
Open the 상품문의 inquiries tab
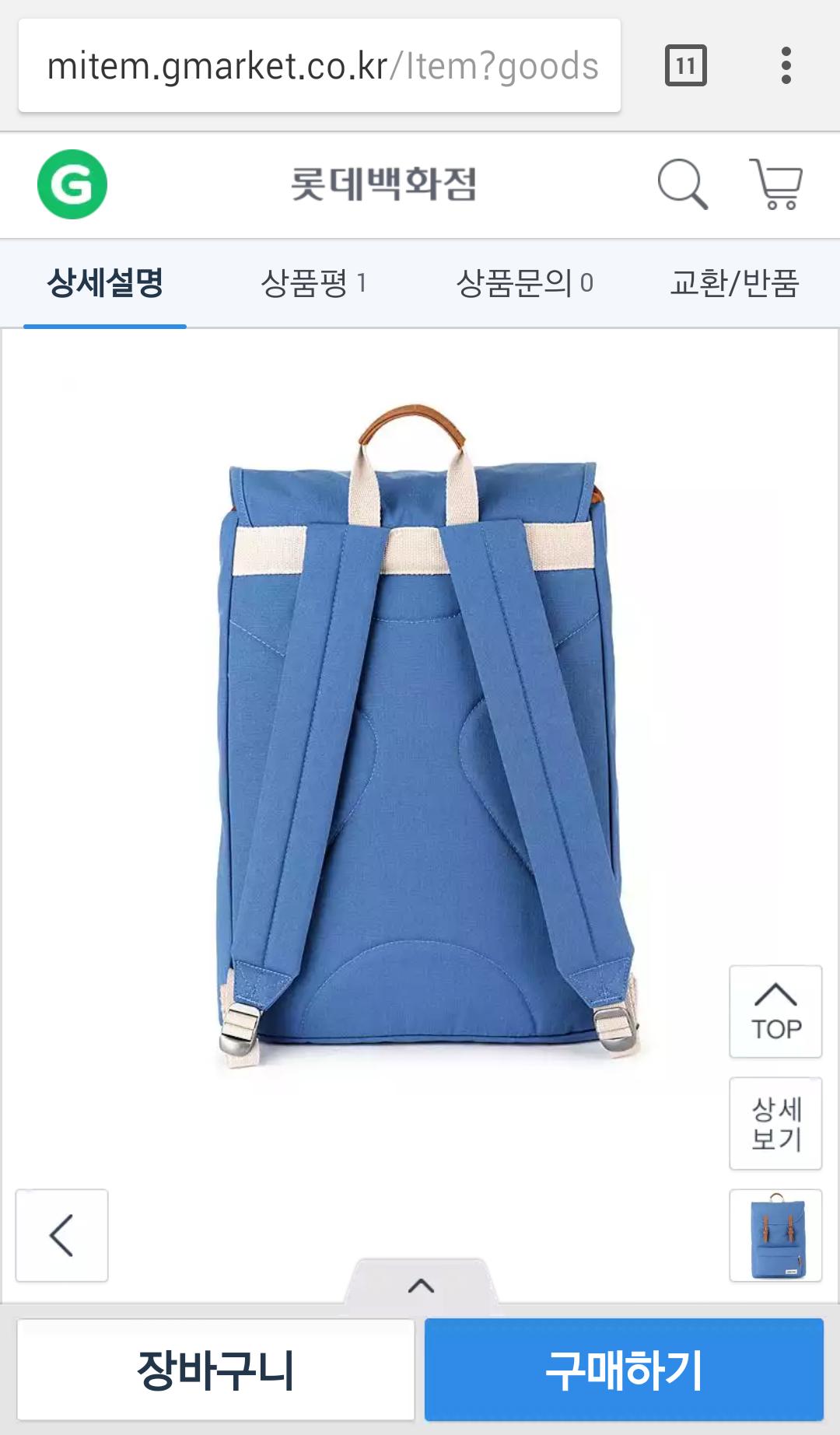coord(525,283)
